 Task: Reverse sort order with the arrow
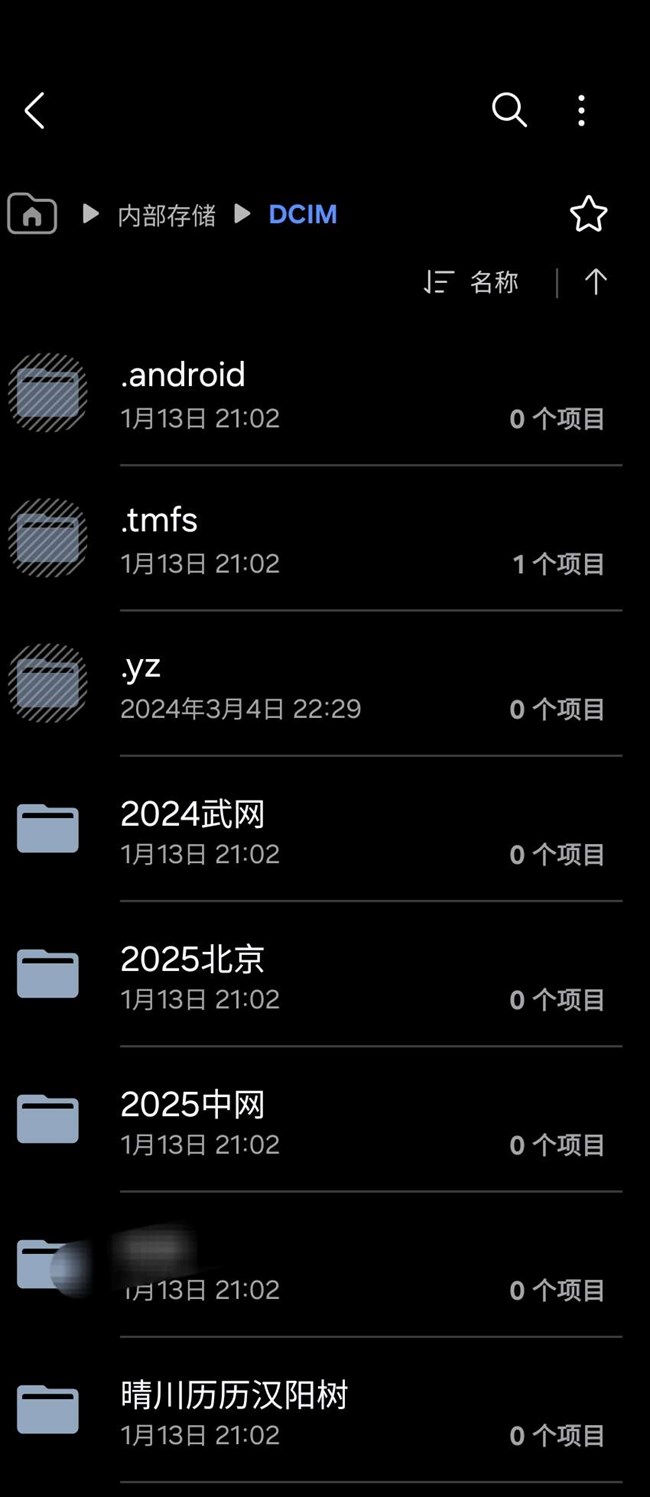pos(596,283)
